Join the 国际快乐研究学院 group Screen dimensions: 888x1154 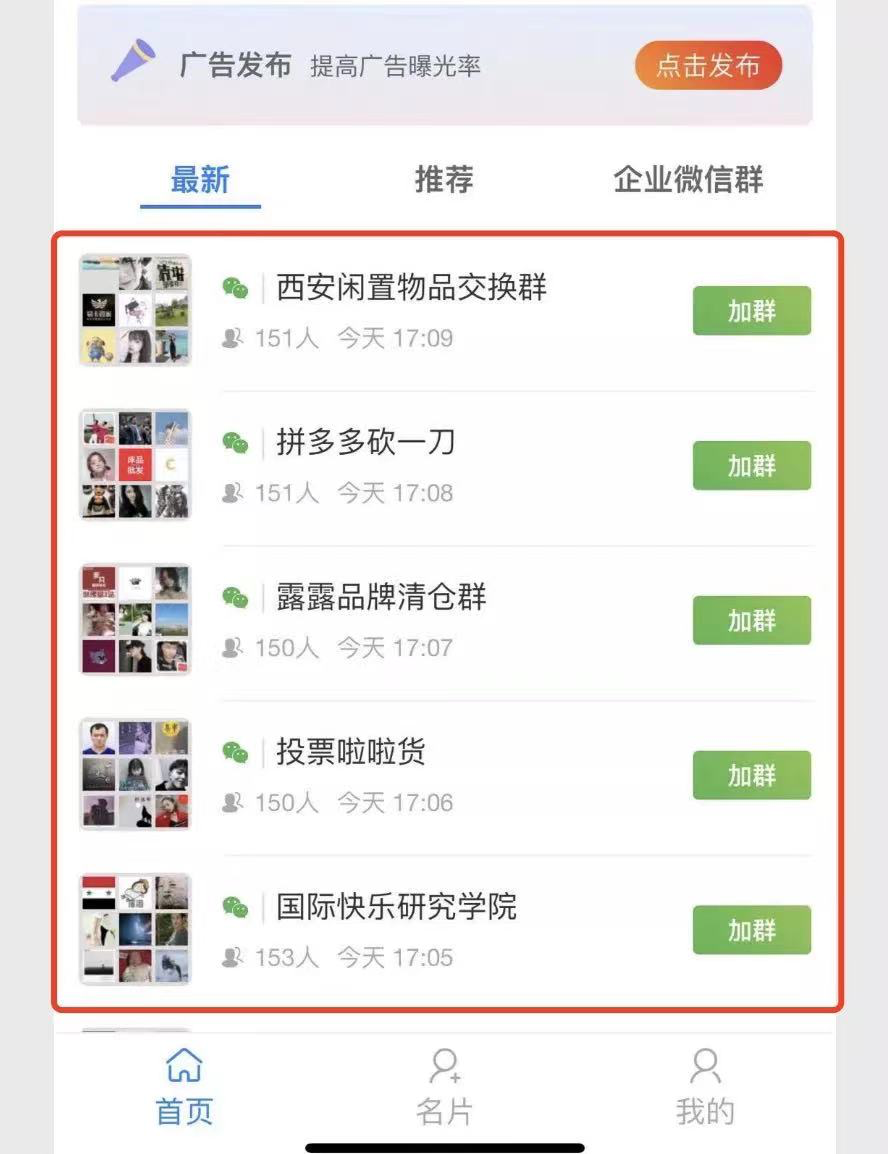point(751,930)
